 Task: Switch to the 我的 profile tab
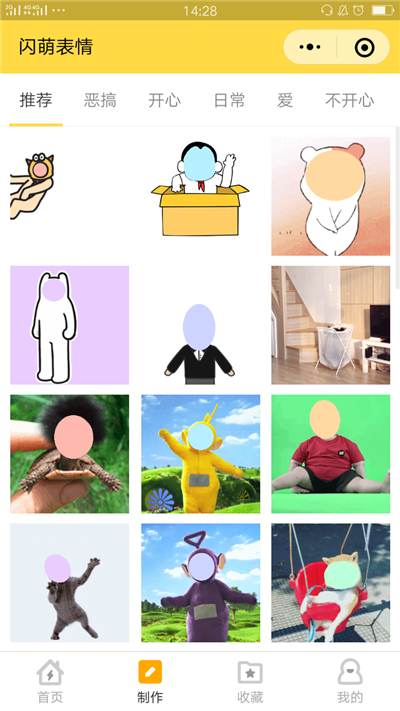pyautogui.click(x=350, y=681)
